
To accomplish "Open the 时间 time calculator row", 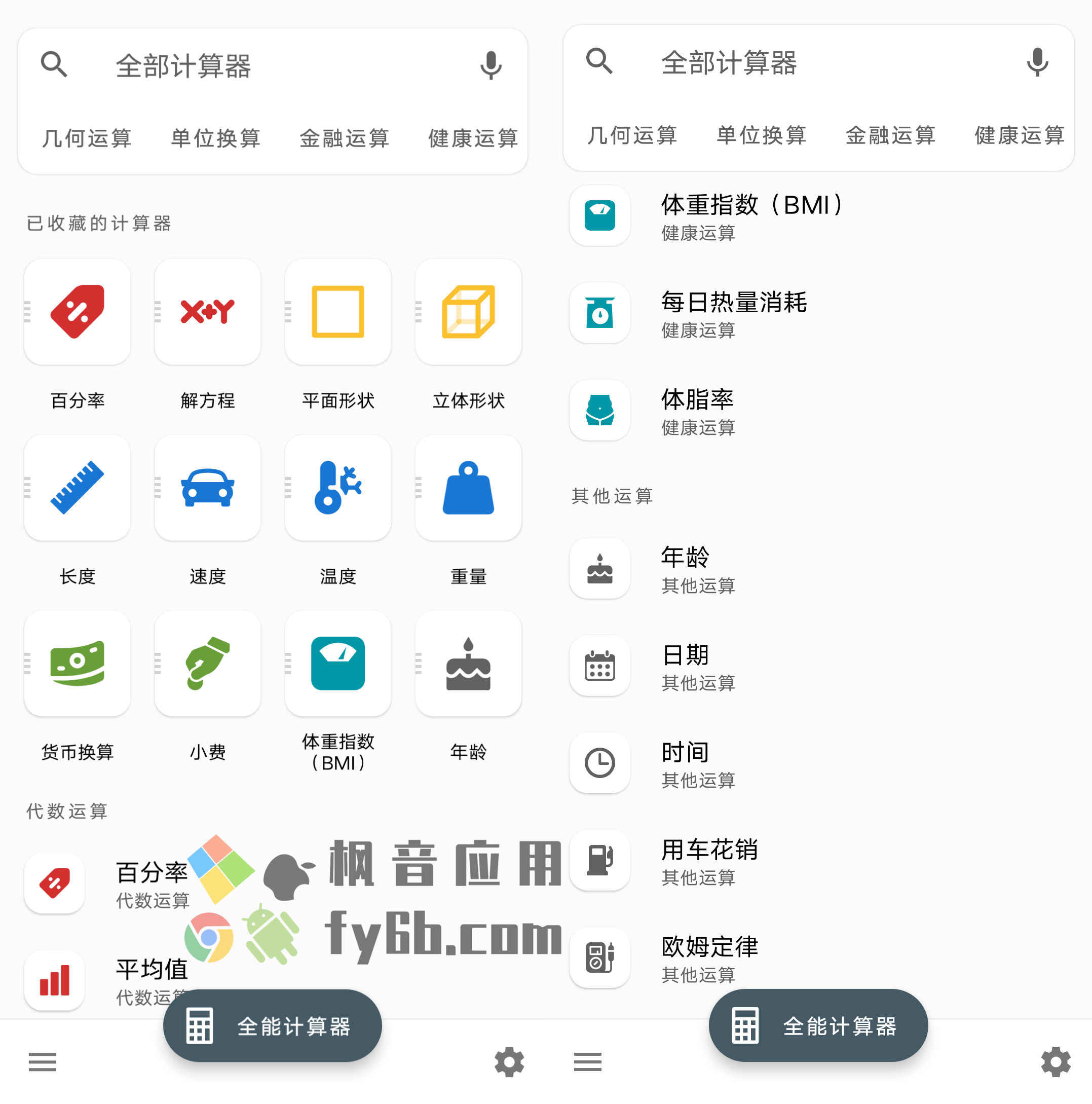I will point(686,763).
